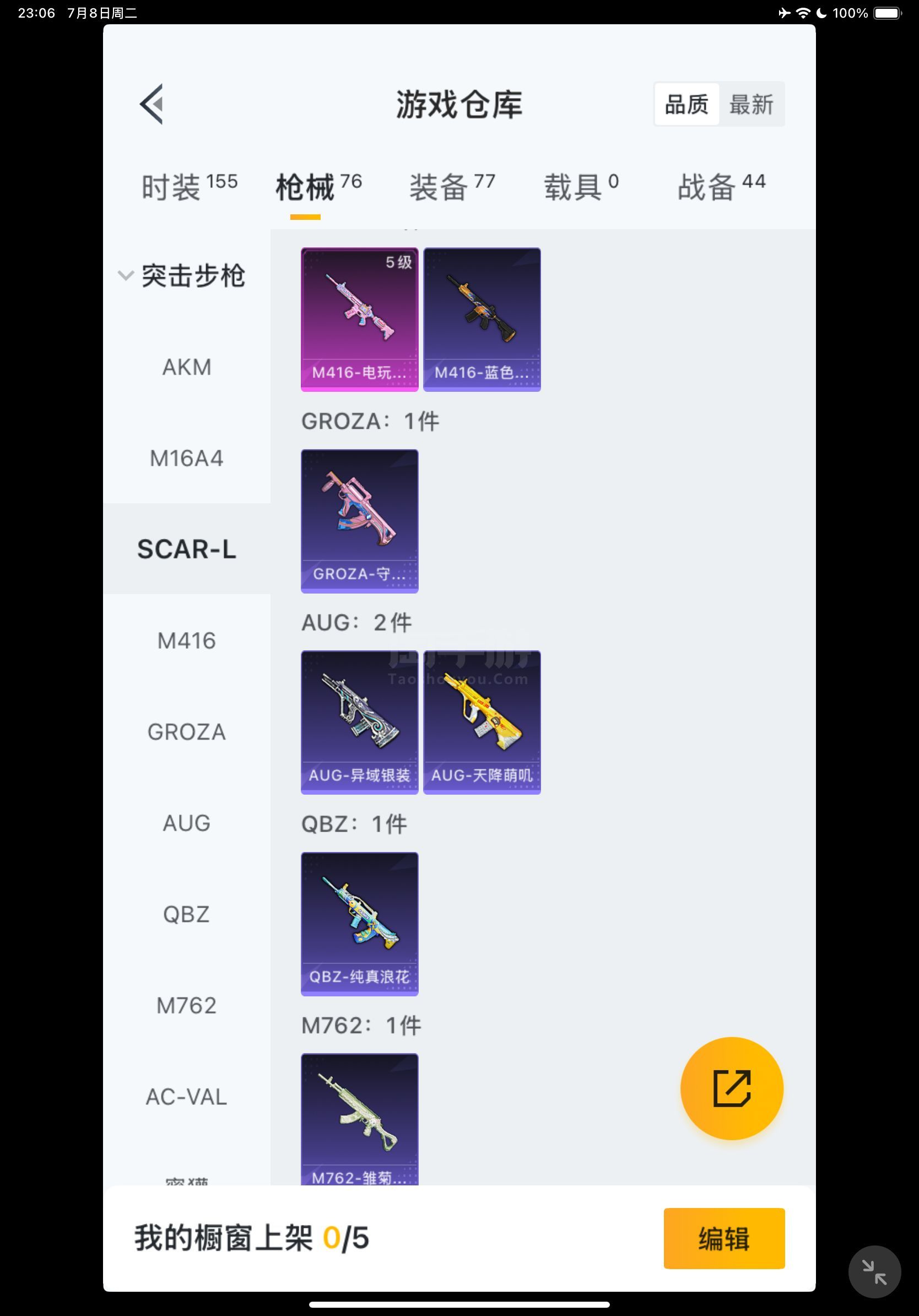Select M16A4 in the side list
Image resolution: width=919 pixels, height=1316 pixels.
coord(187,458)
